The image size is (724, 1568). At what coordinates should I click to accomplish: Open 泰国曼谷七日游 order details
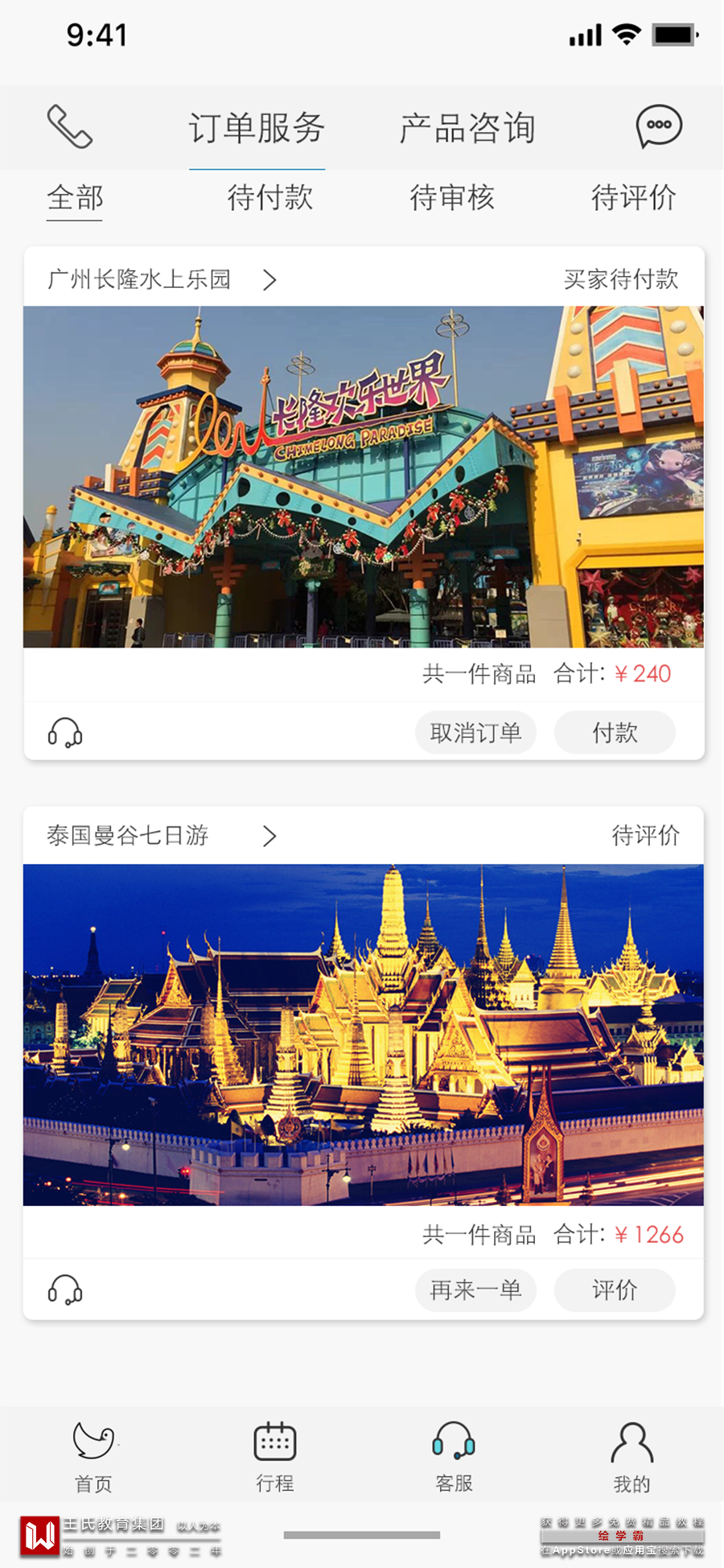click(x=161, y=836)
